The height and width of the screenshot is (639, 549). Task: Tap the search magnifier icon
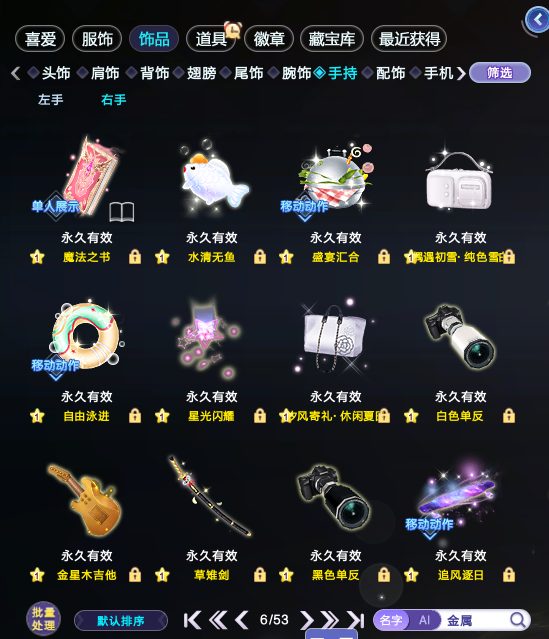(518, 620)
